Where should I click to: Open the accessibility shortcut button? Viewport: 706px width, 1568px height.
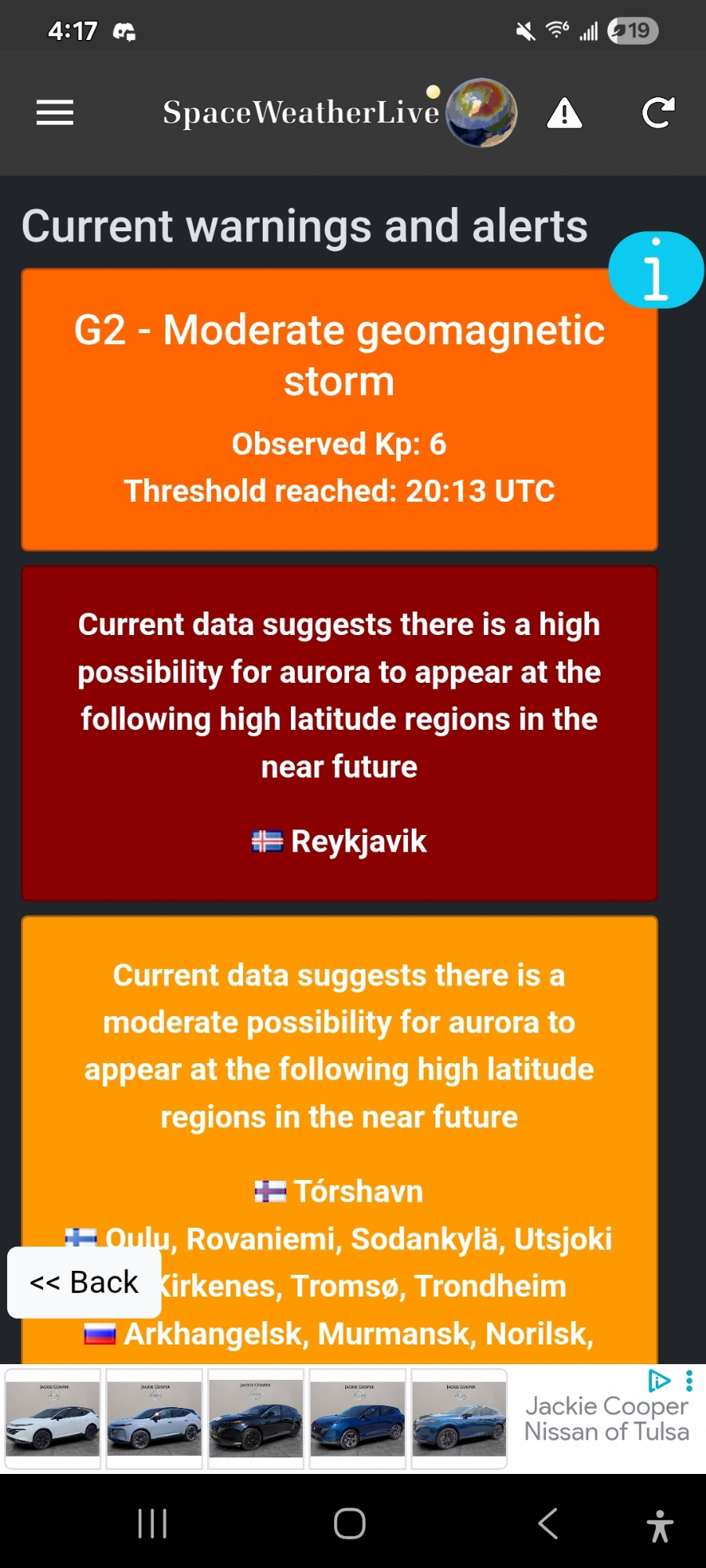click(x=660, y=1525)
